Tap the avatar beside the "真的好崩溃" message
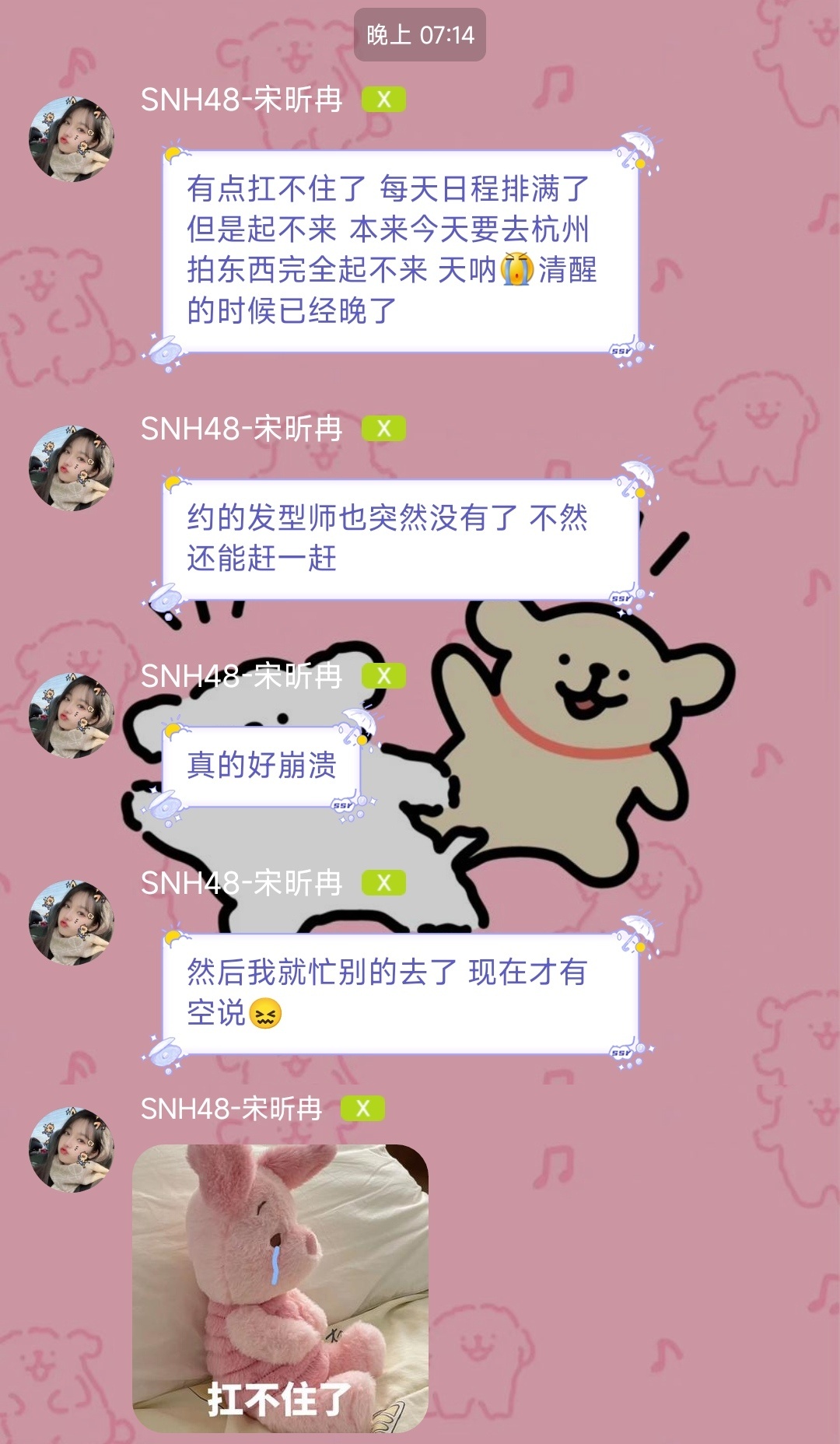This screenshot has width=840, height=1444. click(72, 716)
